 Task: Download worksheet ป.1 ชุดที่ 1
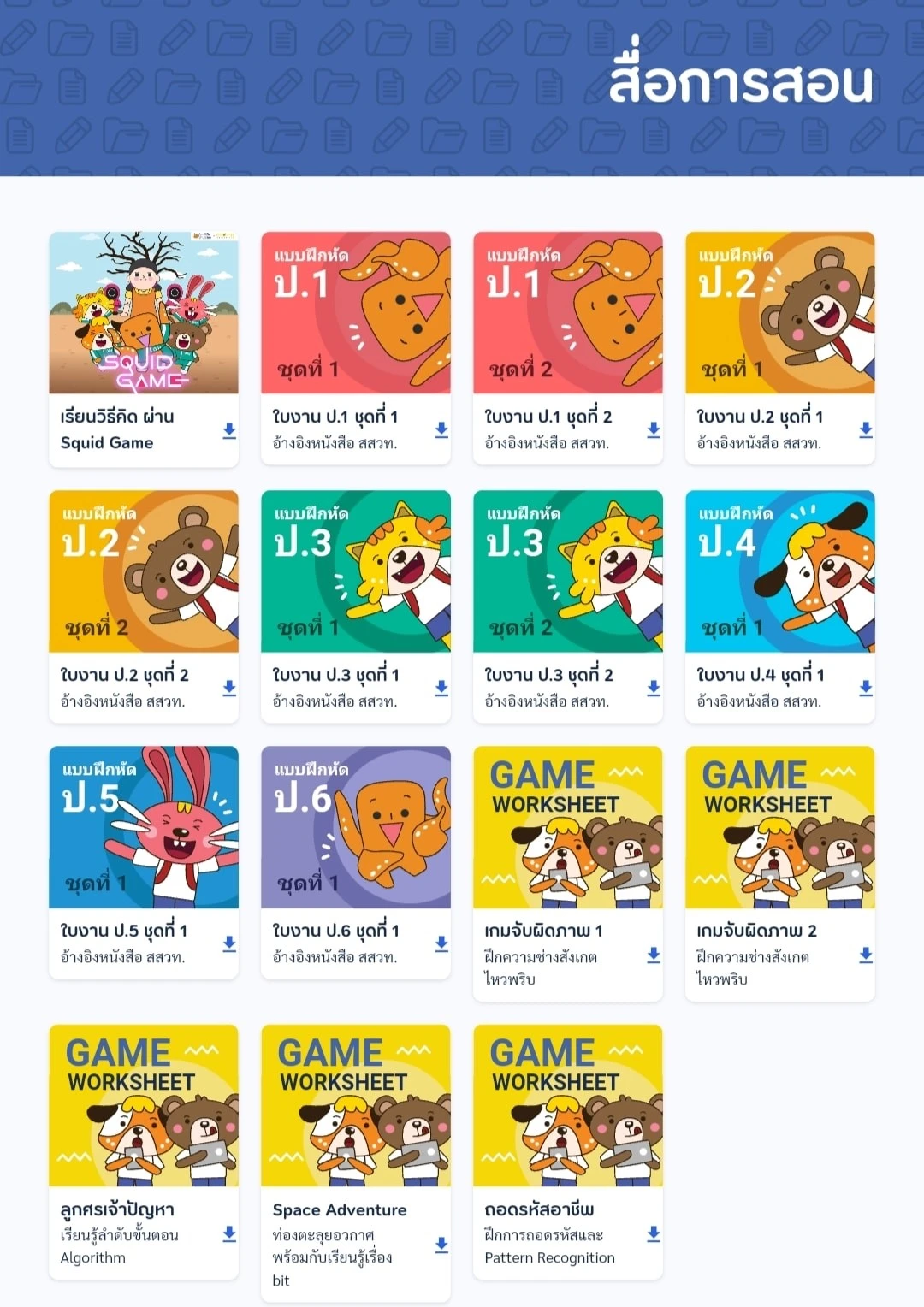click(x=441, y=430)
